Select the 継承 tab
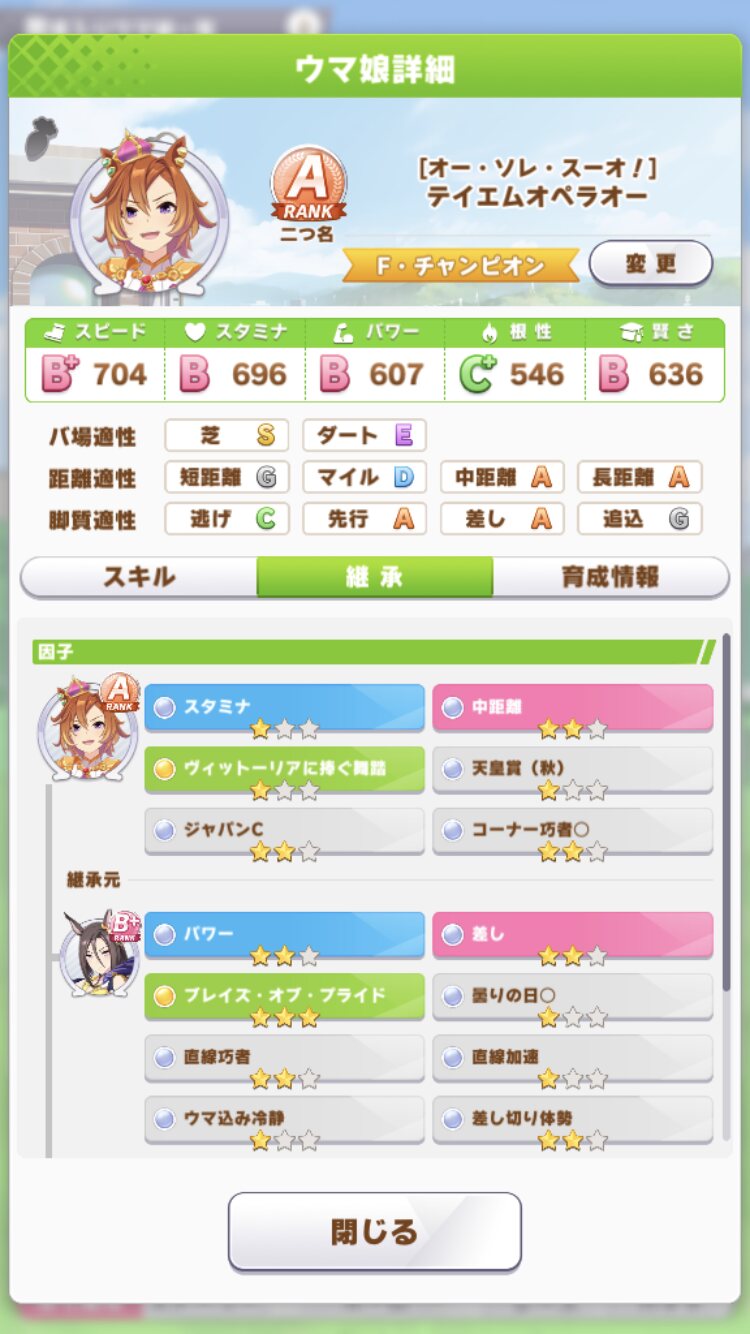Screen dimensions: 750x1334 click(x=374, y=577)
